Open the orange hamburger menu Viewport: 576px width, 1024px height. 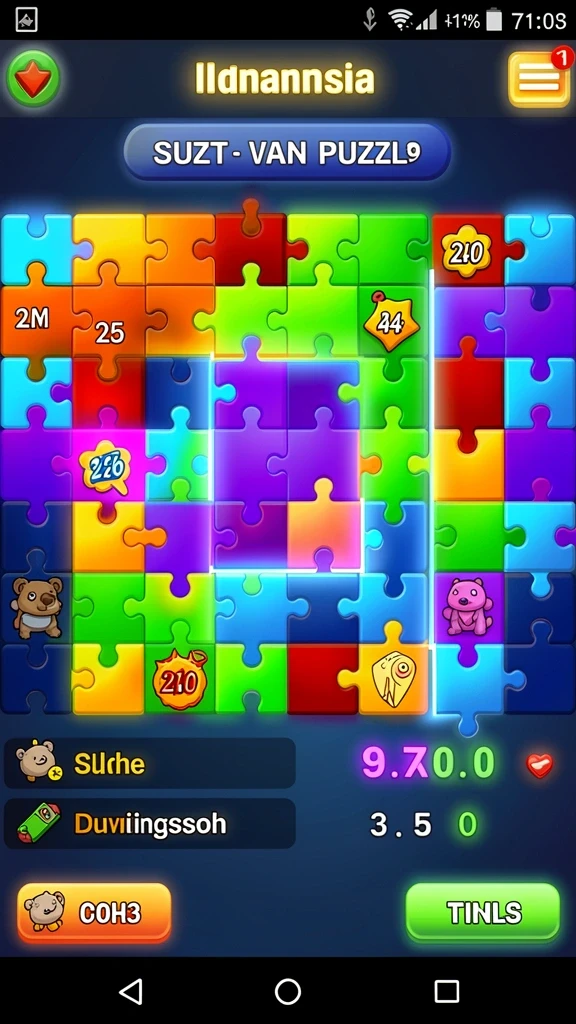pyautogui.click(x=539, y=80)
